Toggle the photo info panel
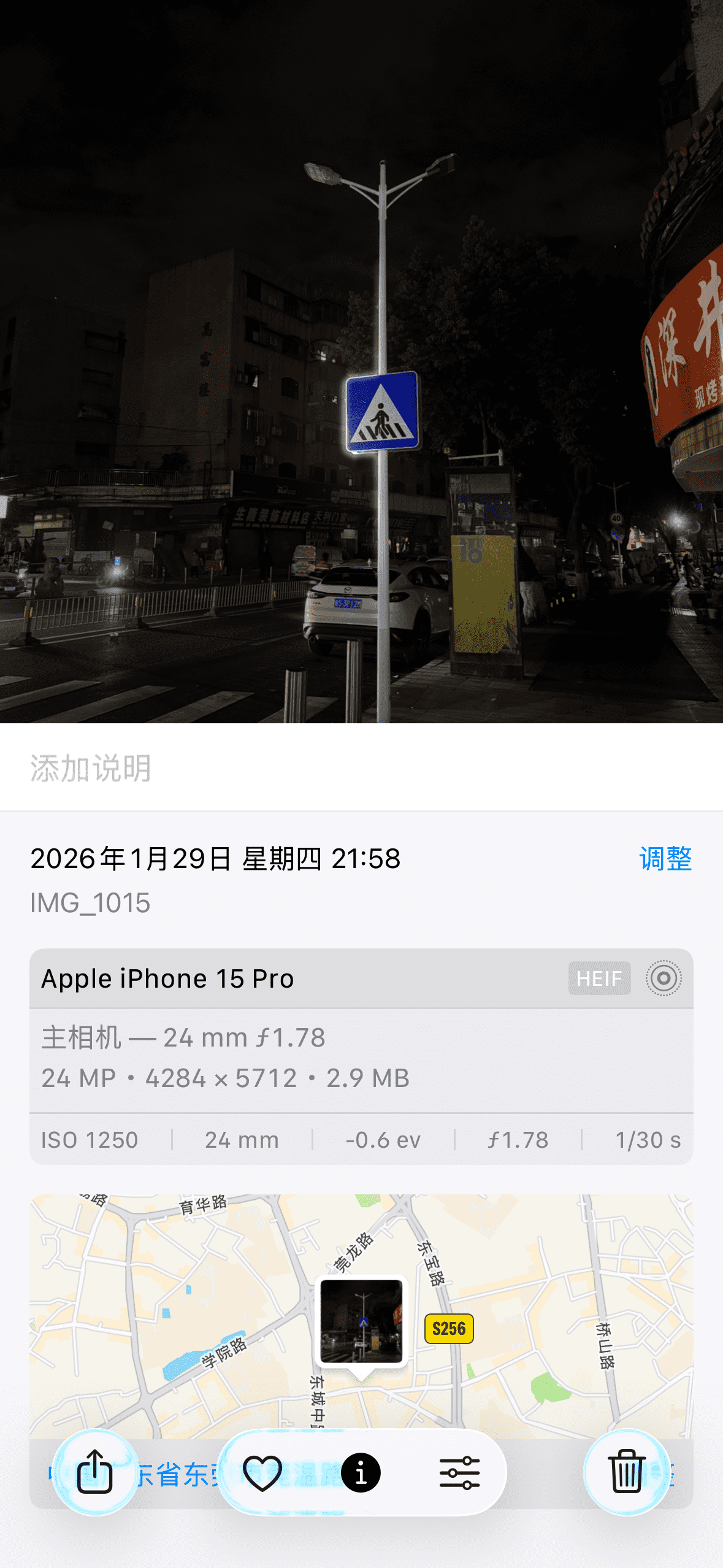This screenshot has height=1568, width=723. [361, 1472]
